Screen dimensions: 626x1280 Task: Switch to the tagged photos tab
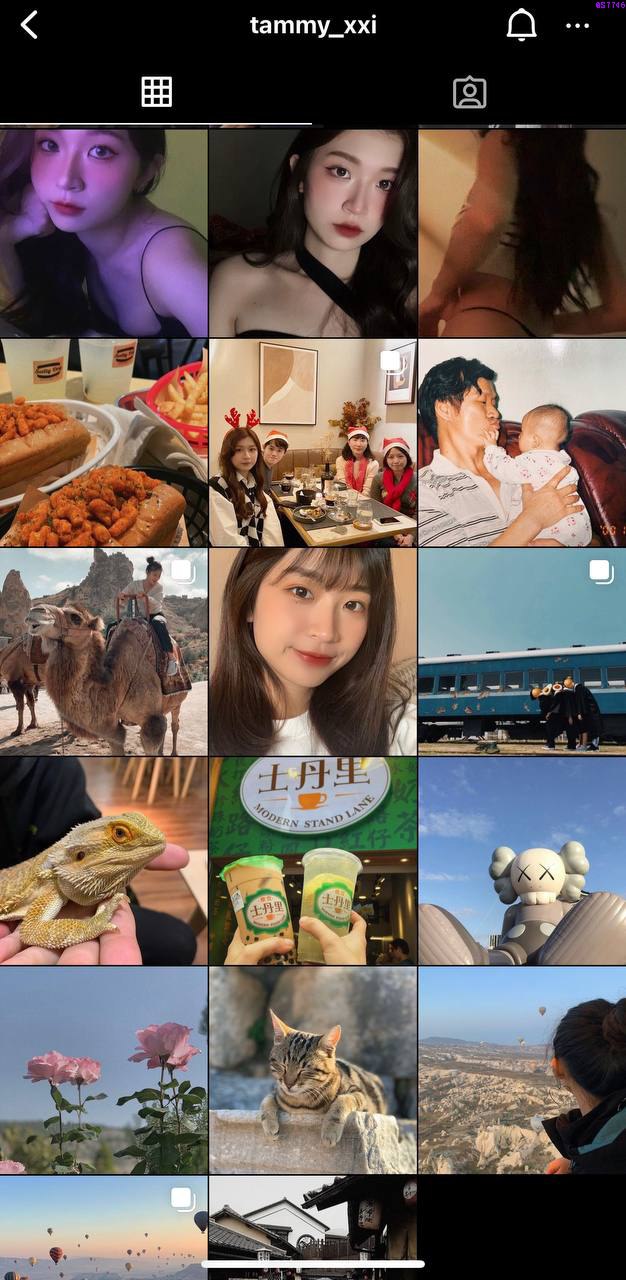click(x=469, y=92)
